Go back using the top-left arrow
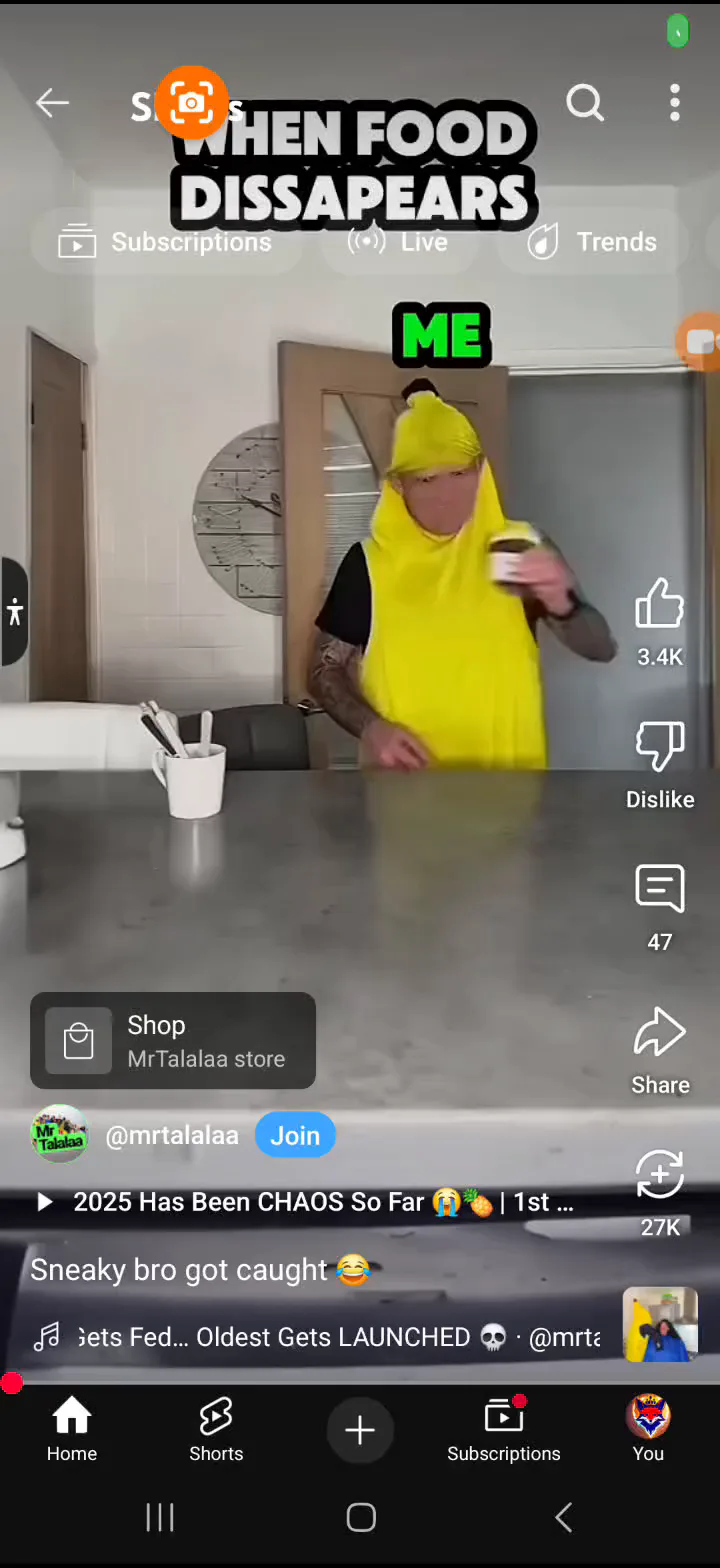 pos(52,102)
